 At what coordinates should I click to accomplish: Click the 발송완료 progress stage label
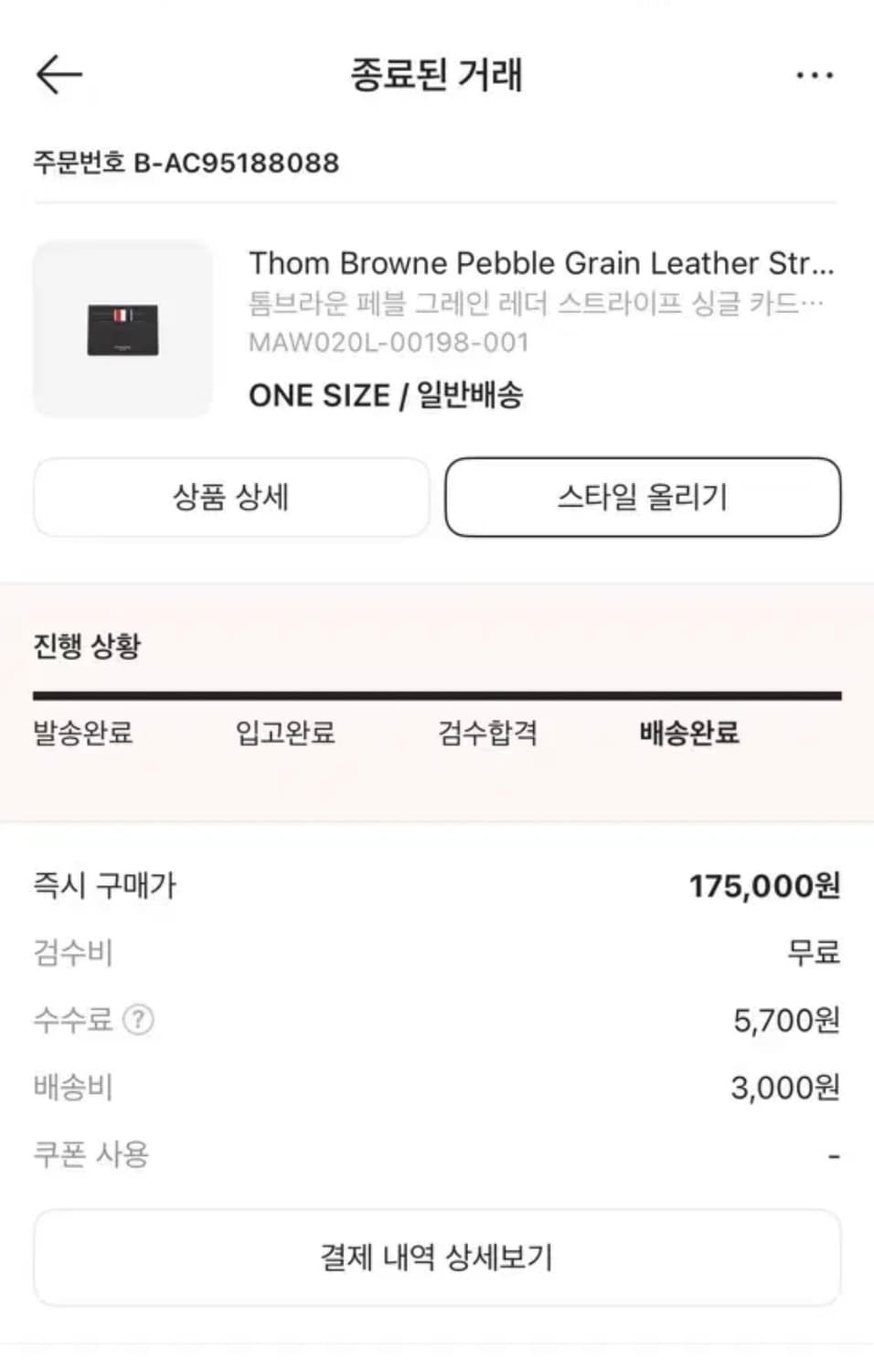(81, 733)
